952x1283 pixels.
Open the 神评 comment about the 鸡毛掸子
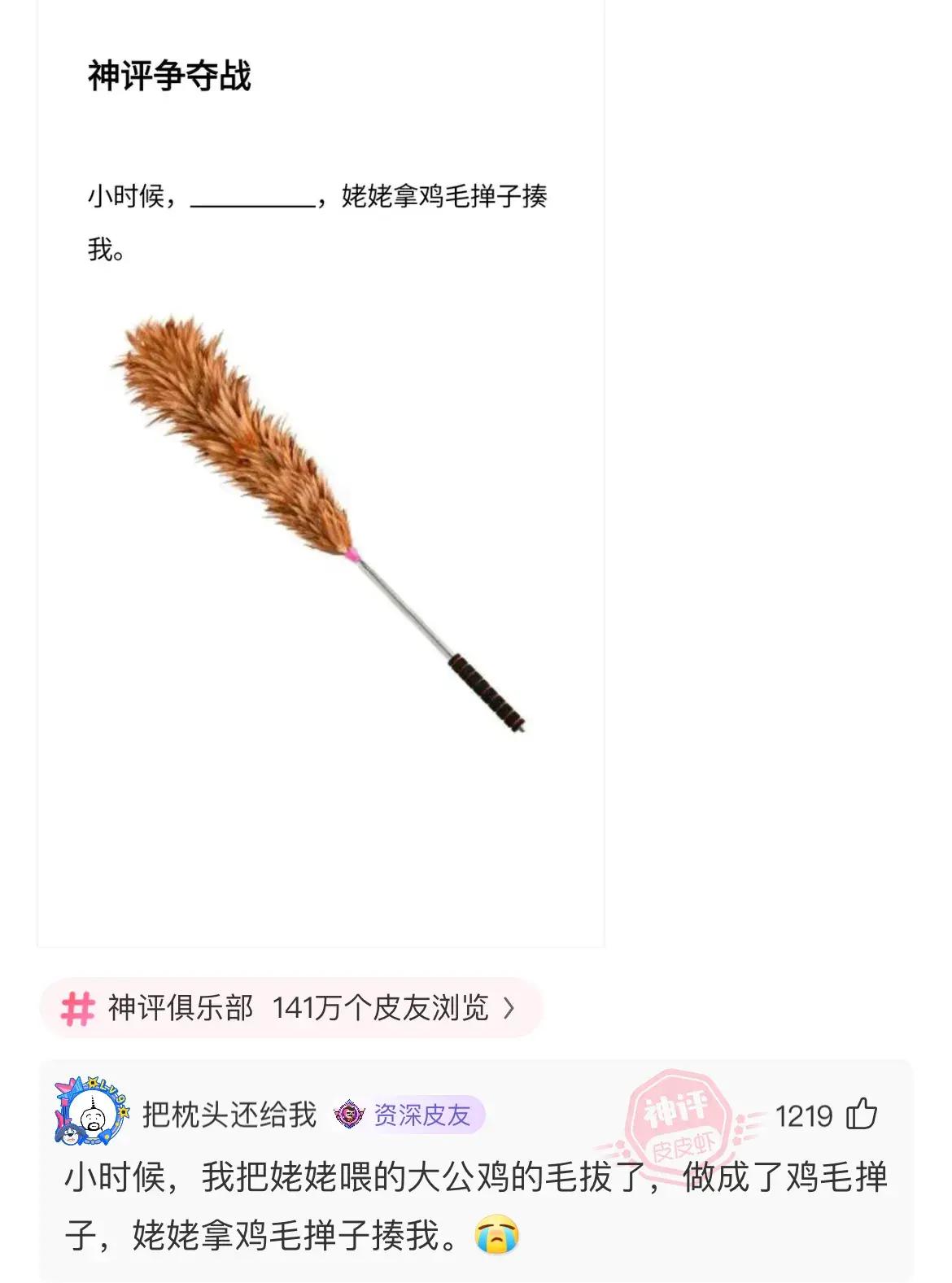(x=475, y=1206)
